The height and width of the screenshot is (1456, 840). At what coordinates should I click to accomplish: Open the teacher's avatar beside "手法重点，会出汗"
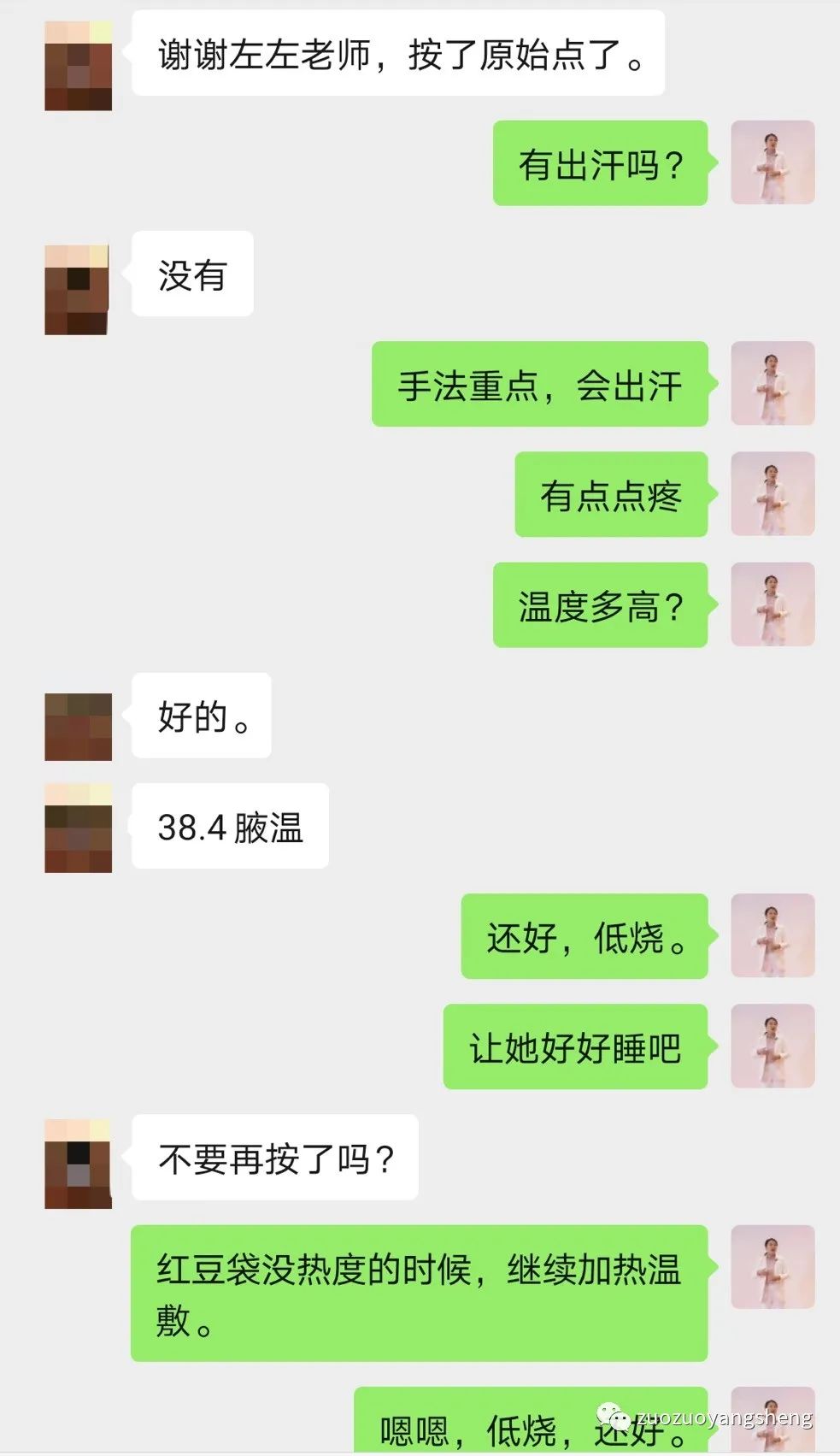click(772, 384)
